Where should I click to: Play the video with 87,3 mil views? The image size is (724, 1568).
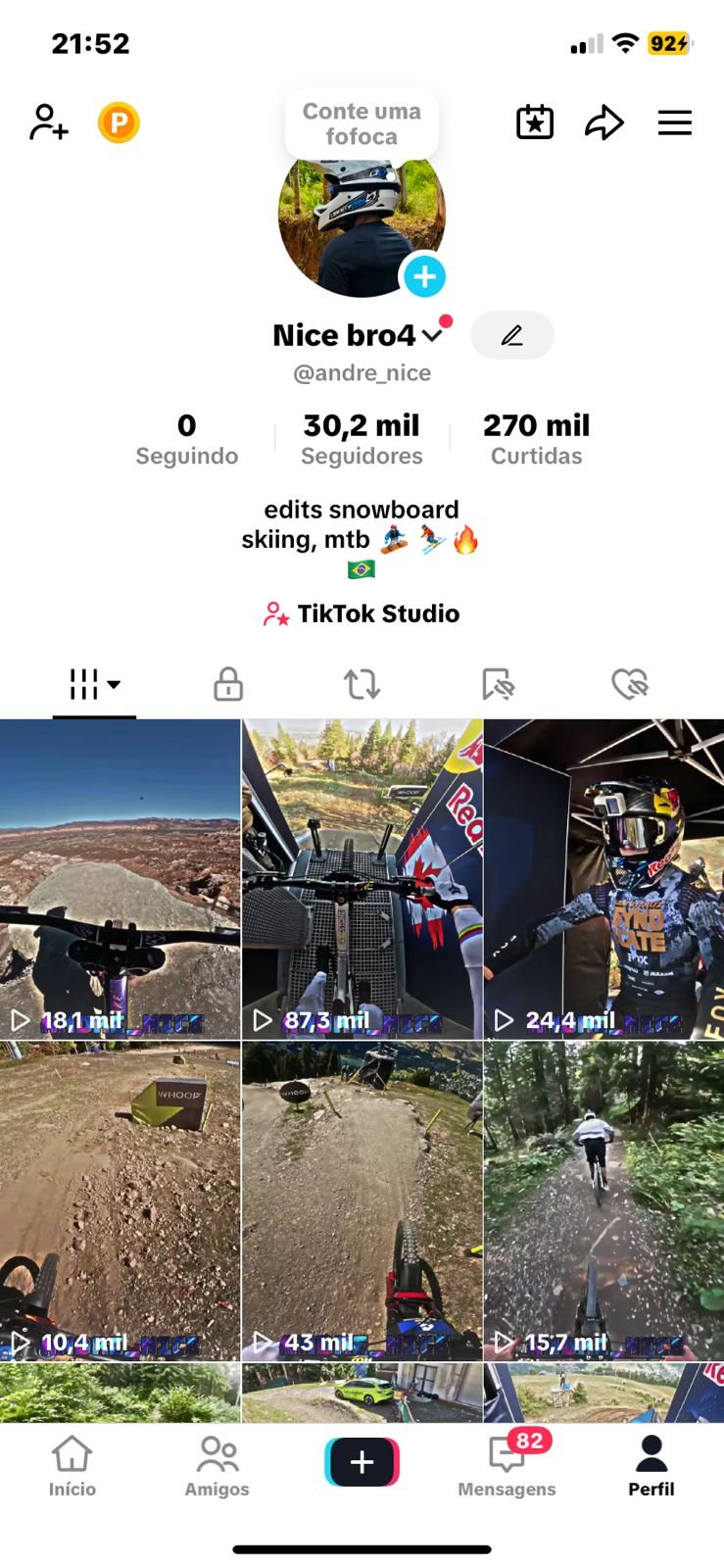tap(362, 879)
